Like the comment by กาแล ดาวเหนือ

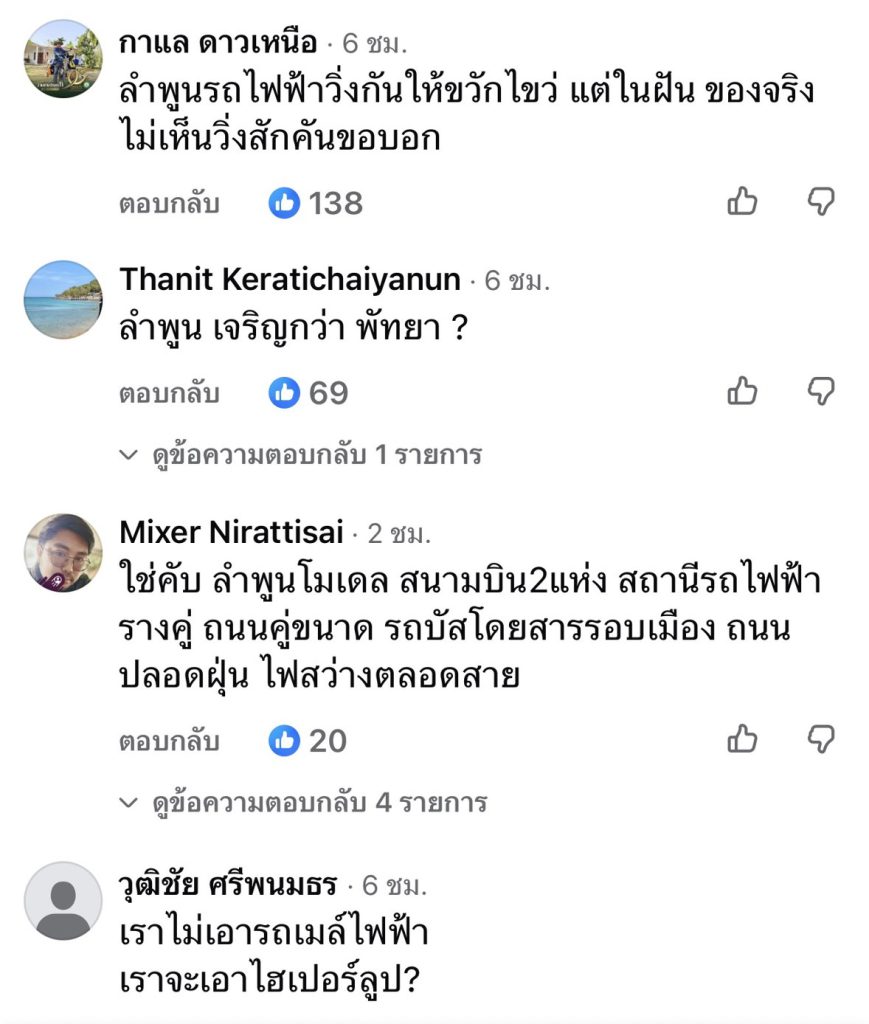[742, 201]
